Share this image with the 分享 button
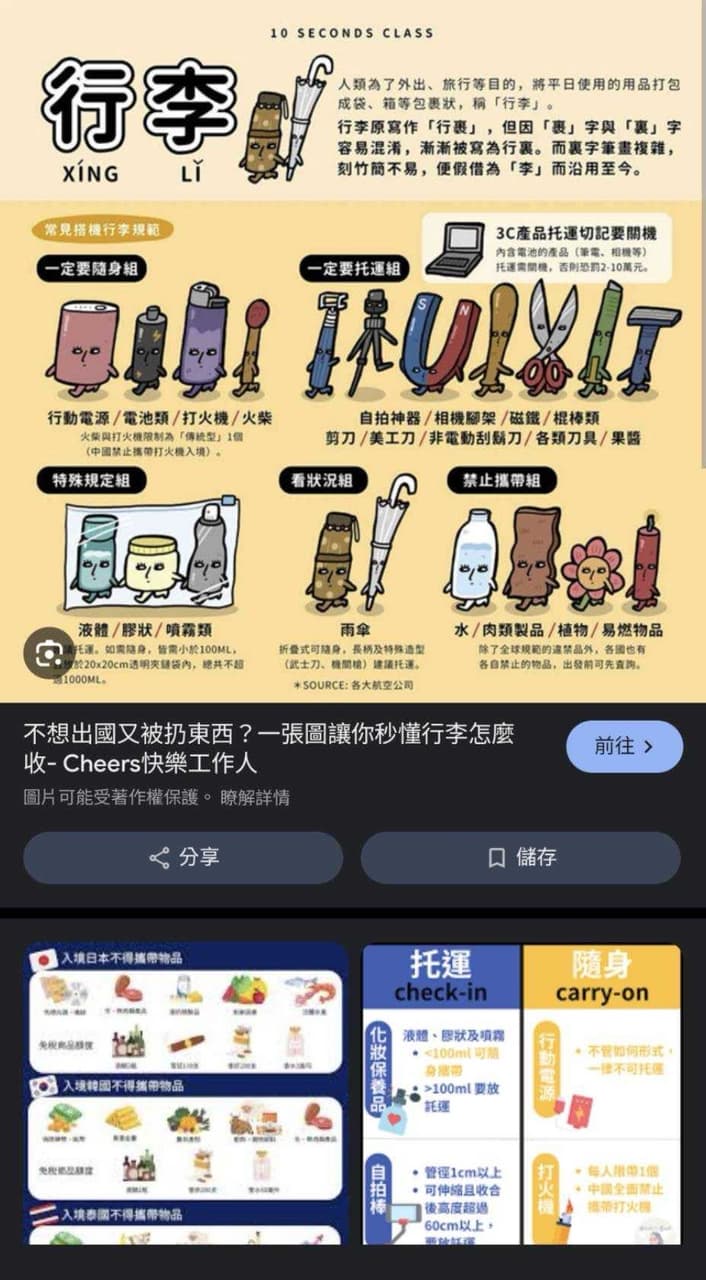Image resolution: width=706 pixels, height=1280 pixels. 183,858
